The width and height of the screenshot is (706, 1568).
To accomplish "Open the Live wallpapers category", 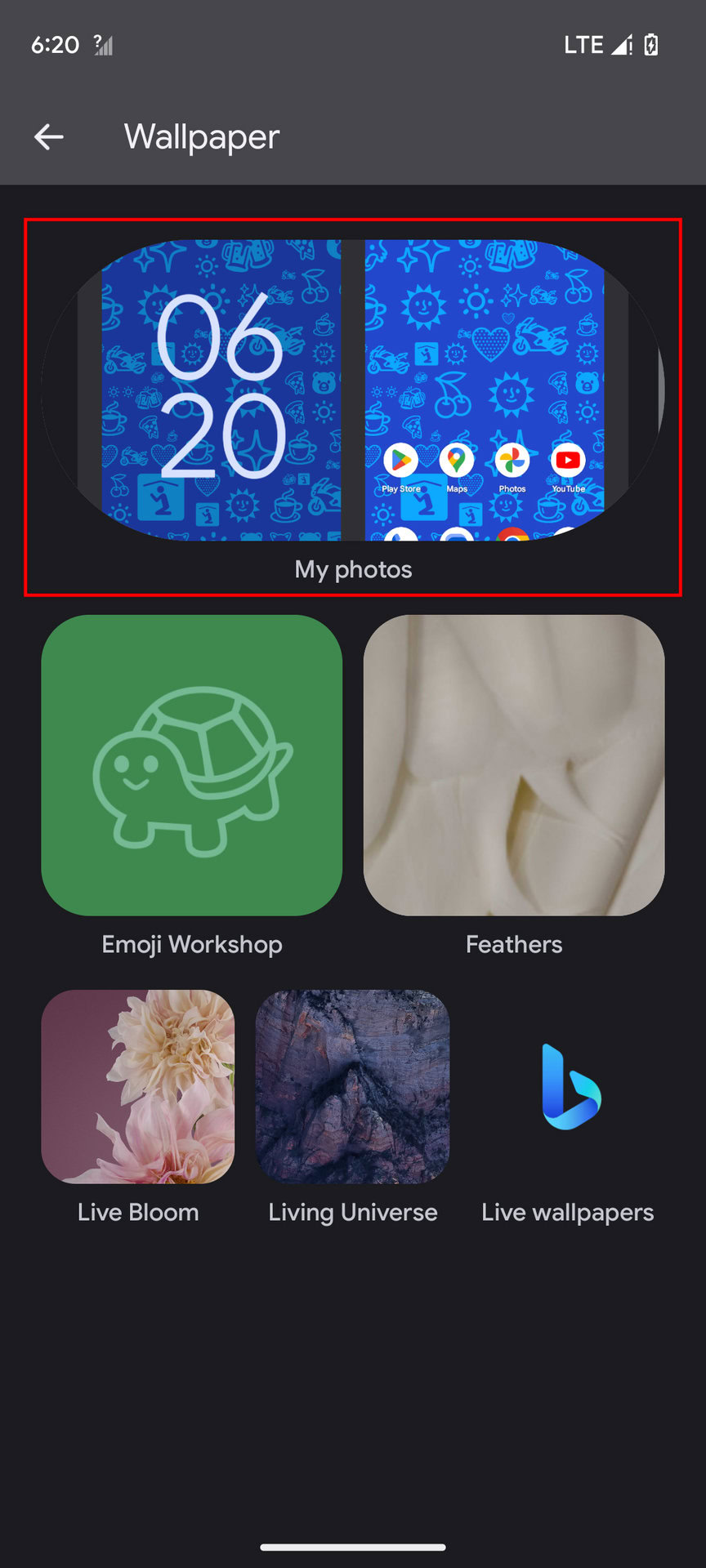I will [568, 1087].
